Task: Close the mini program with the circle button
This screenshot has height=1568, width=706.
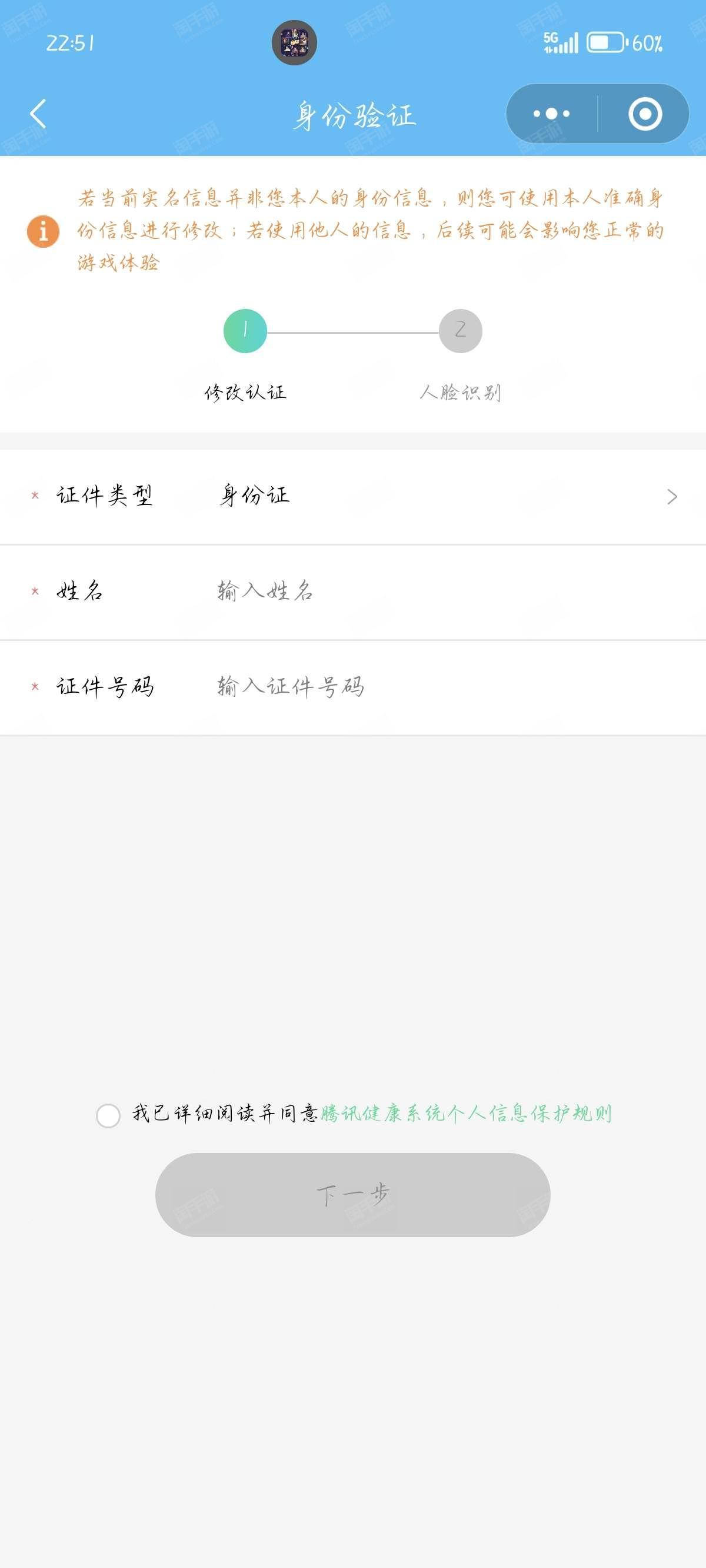Action: [x=645, y=114]
